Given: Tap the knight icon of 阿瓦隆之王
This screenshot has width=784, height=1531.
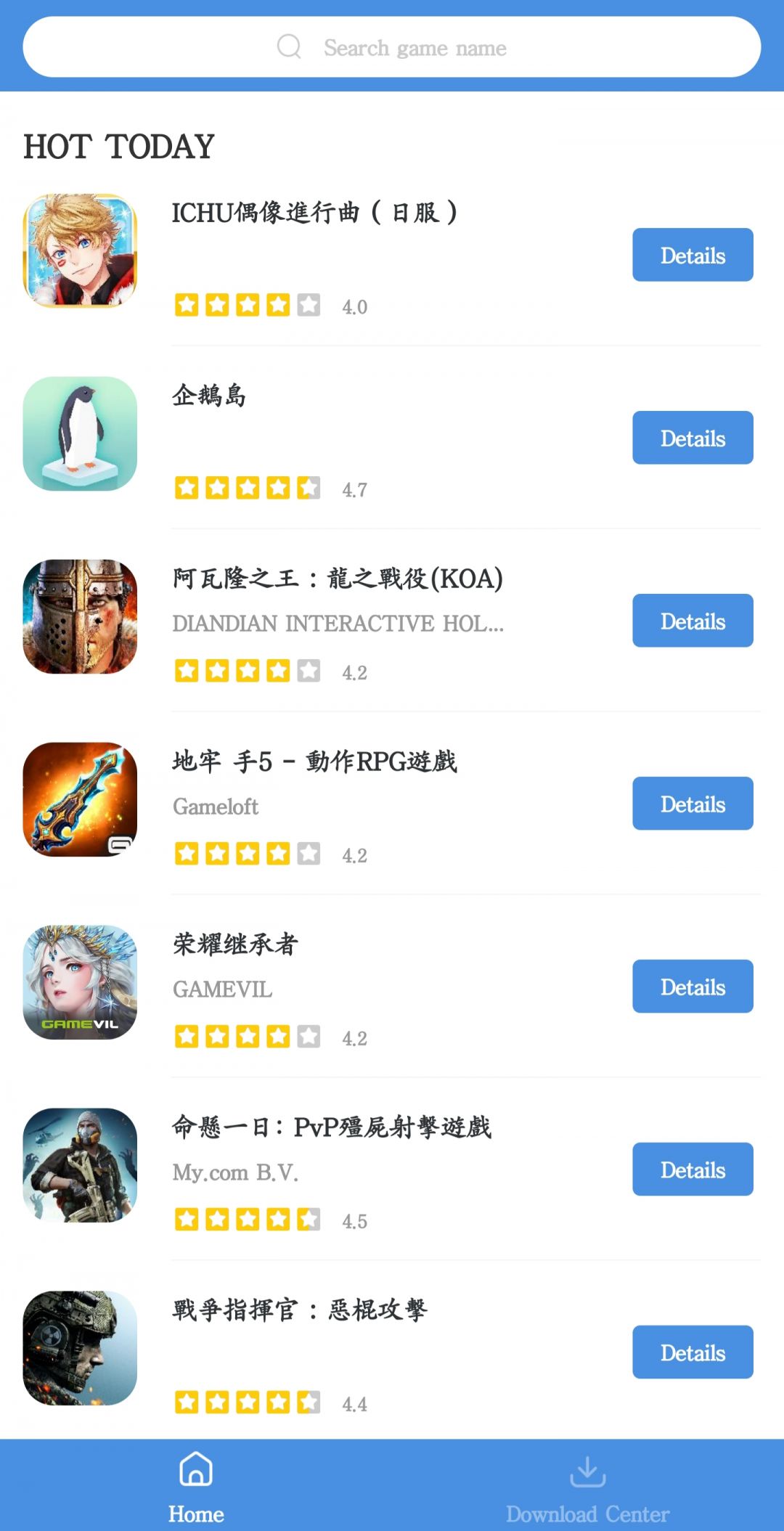Looking at the screenshot, I should coord(80,619).
